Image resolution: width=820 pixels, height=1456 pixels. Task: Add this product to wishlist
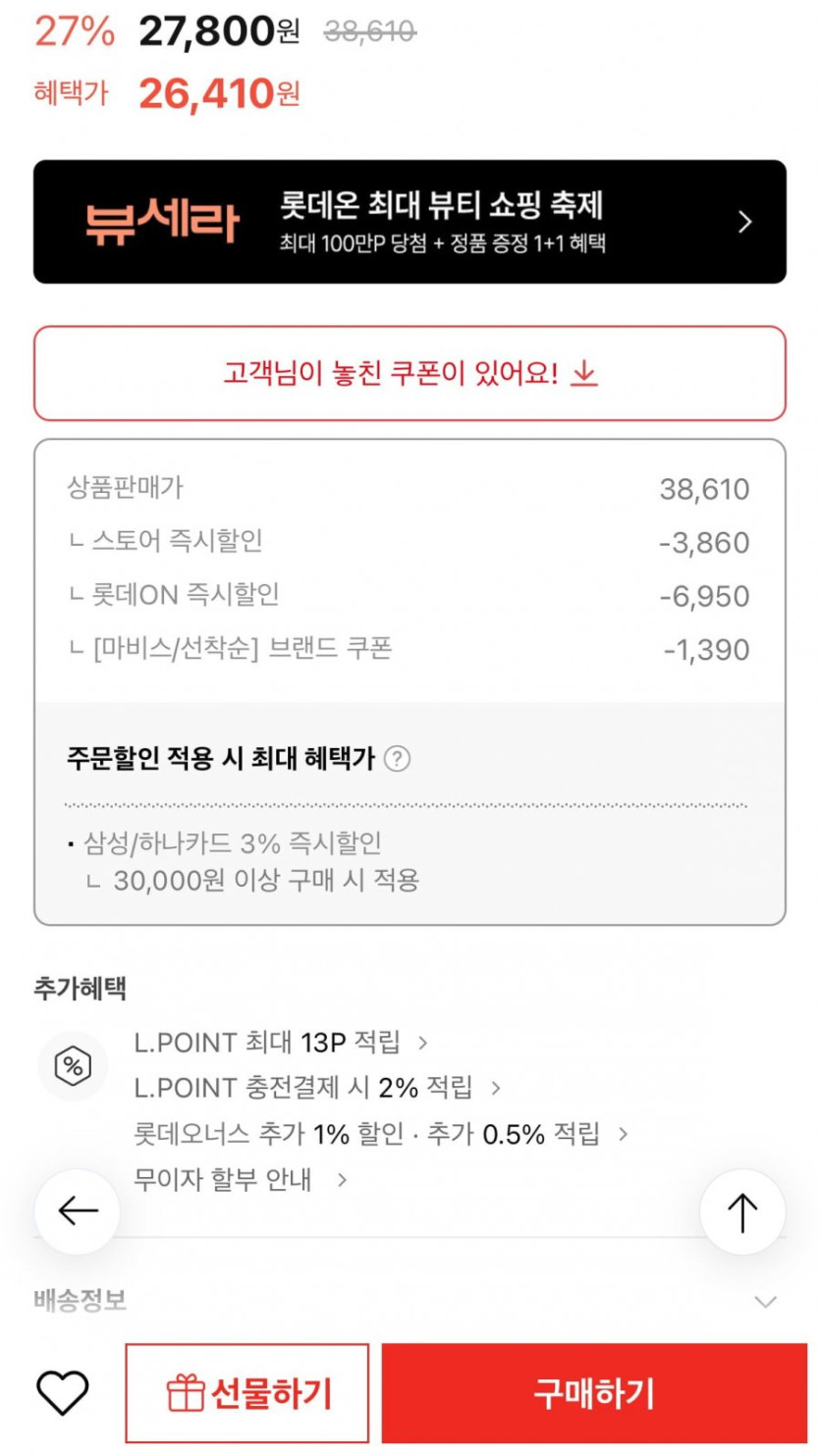(x=63, y=1393)
